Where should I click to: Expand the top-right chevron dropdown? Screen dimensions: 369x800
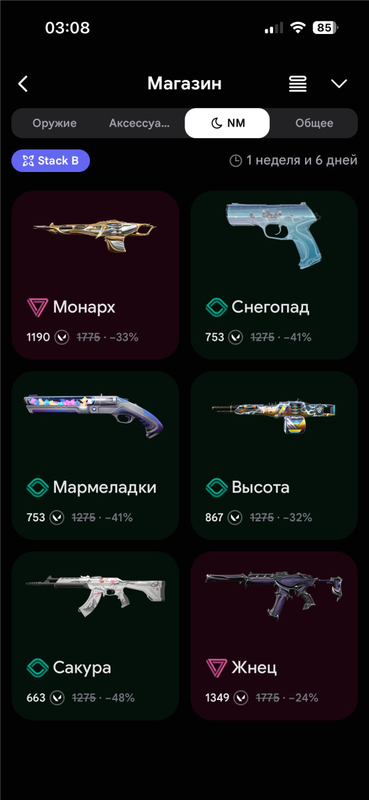click(x=339, y=84)
